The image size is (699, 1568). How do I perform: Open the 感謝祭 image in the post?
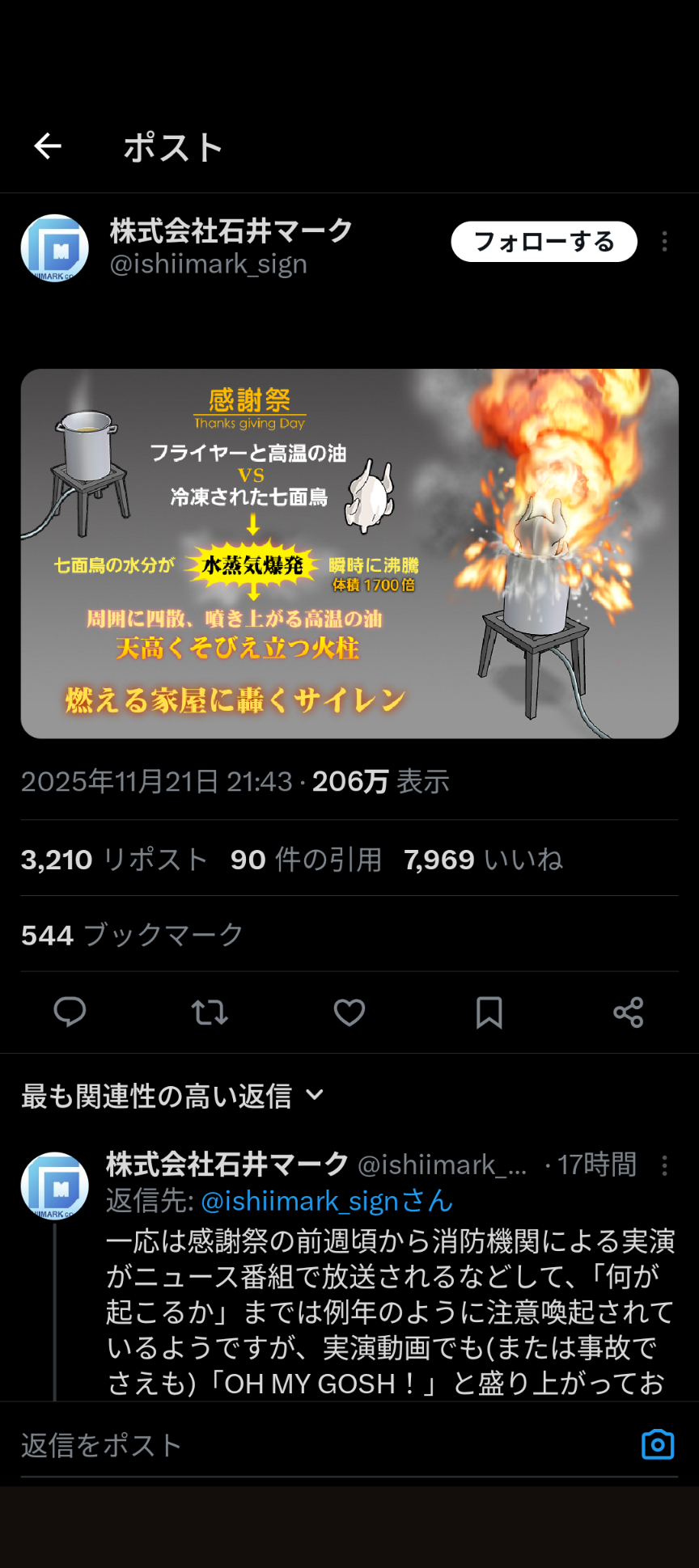(349, 553)
